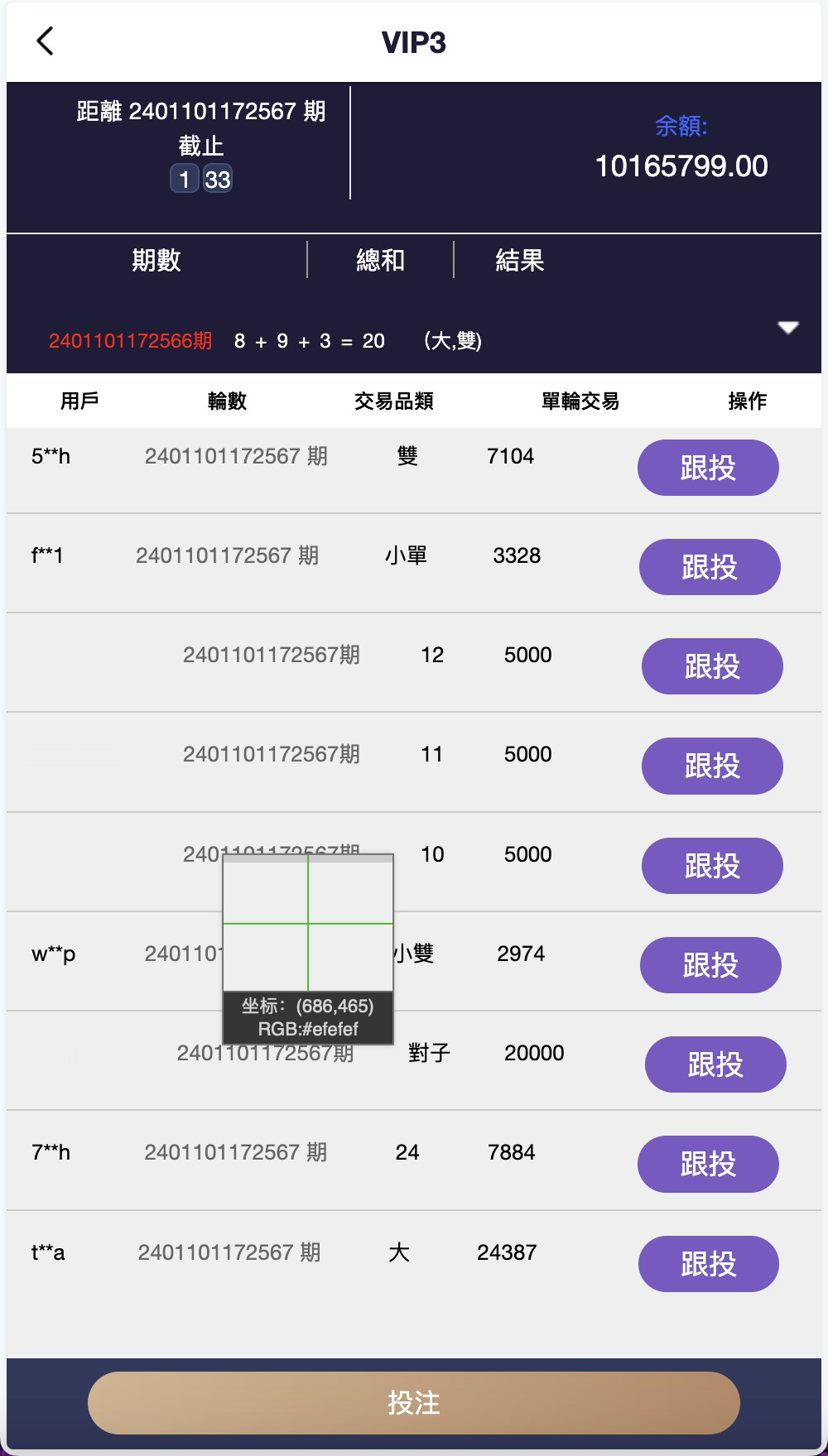
Task: Select the 結果 tab
Action: tap(519, 259)
